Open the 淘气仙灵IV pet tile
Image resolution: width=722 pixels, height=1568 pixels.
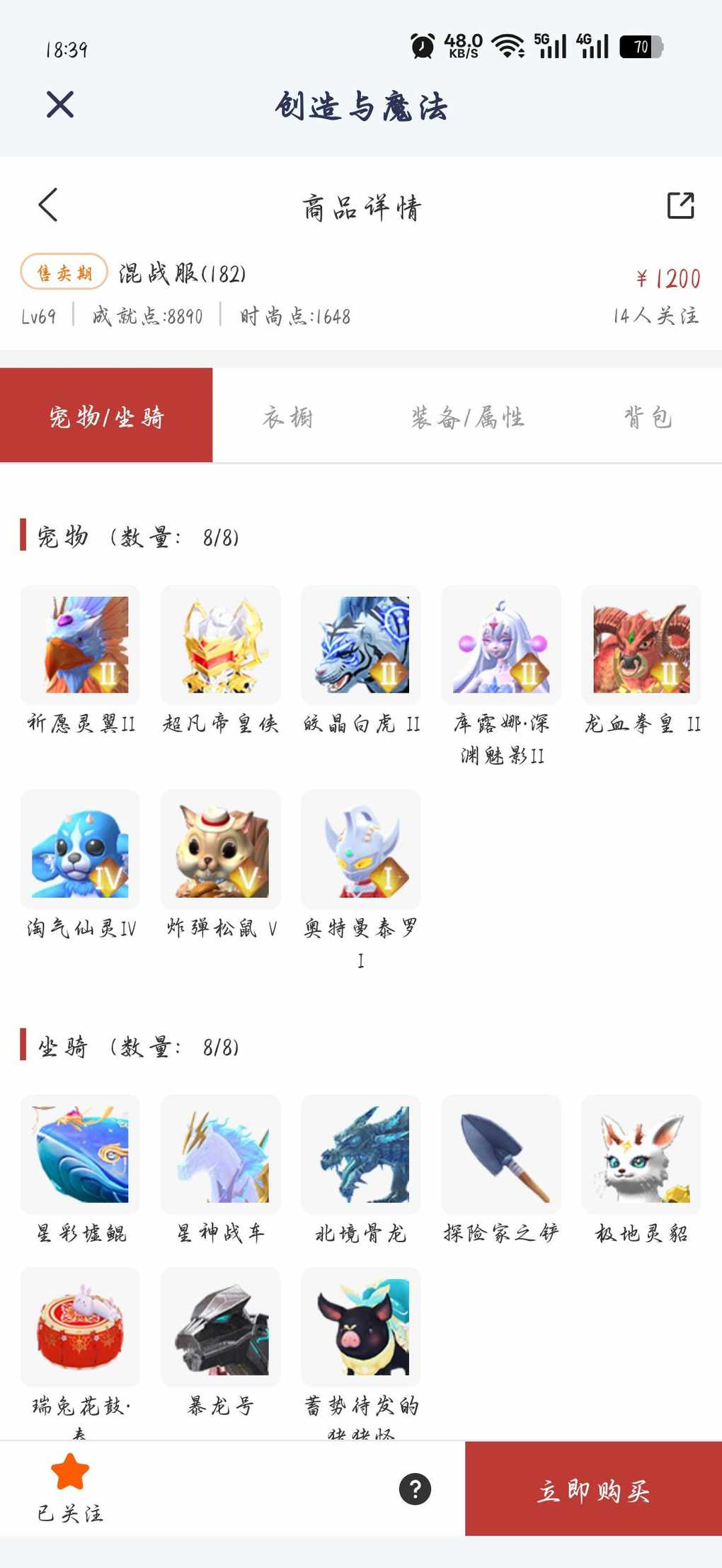[x=80, y=849]
